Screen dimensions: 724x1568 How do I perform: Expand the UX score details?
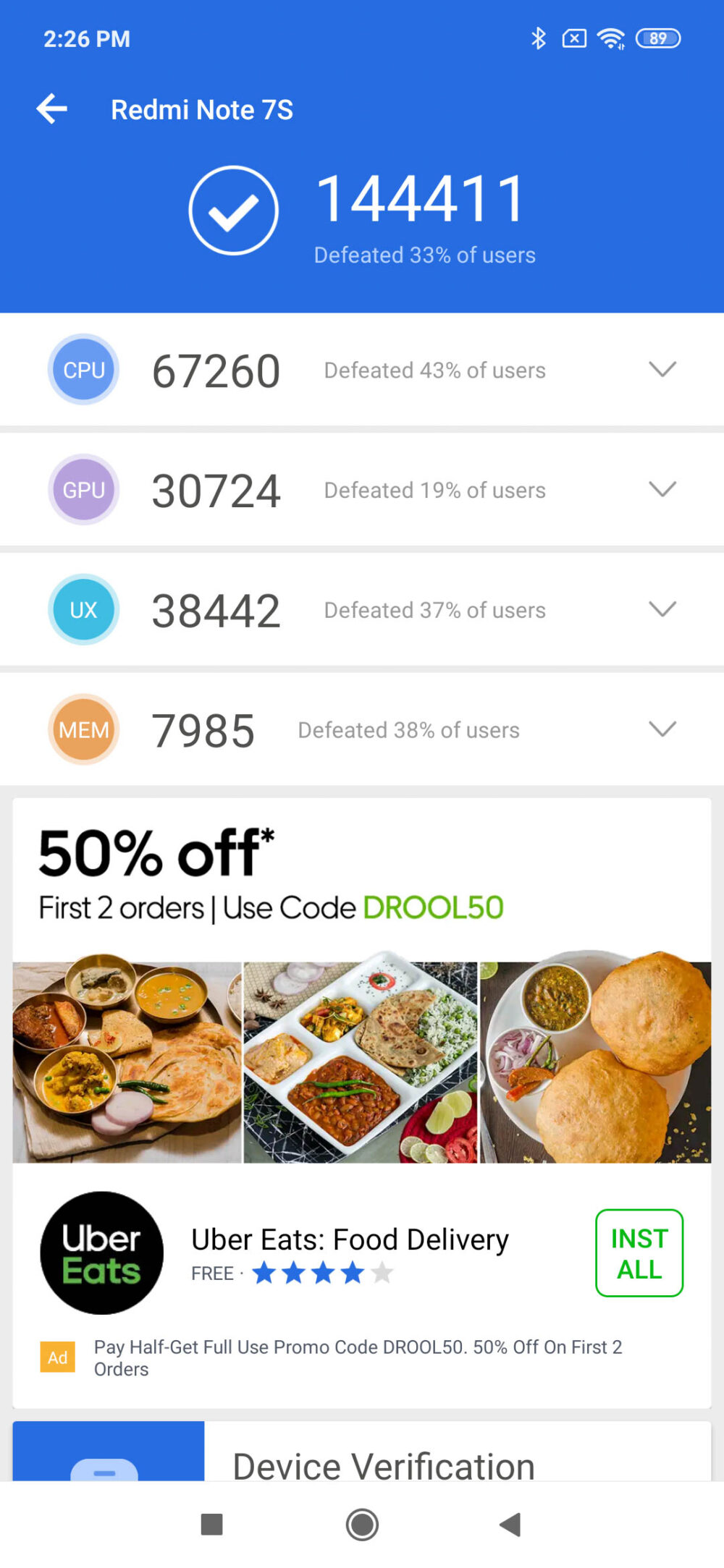pos(662,609)
